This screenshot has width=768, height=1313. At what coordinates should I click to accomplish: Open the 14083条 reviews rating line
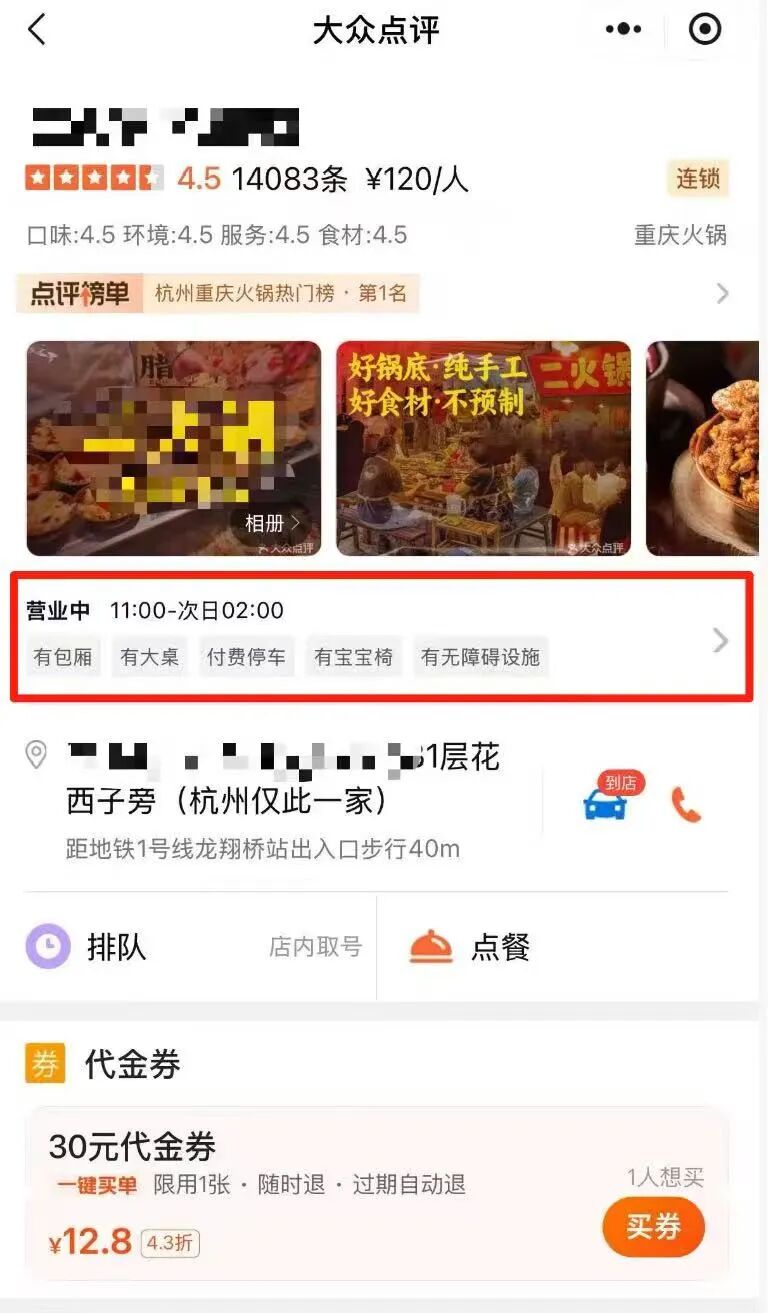(x=289, y=179)
